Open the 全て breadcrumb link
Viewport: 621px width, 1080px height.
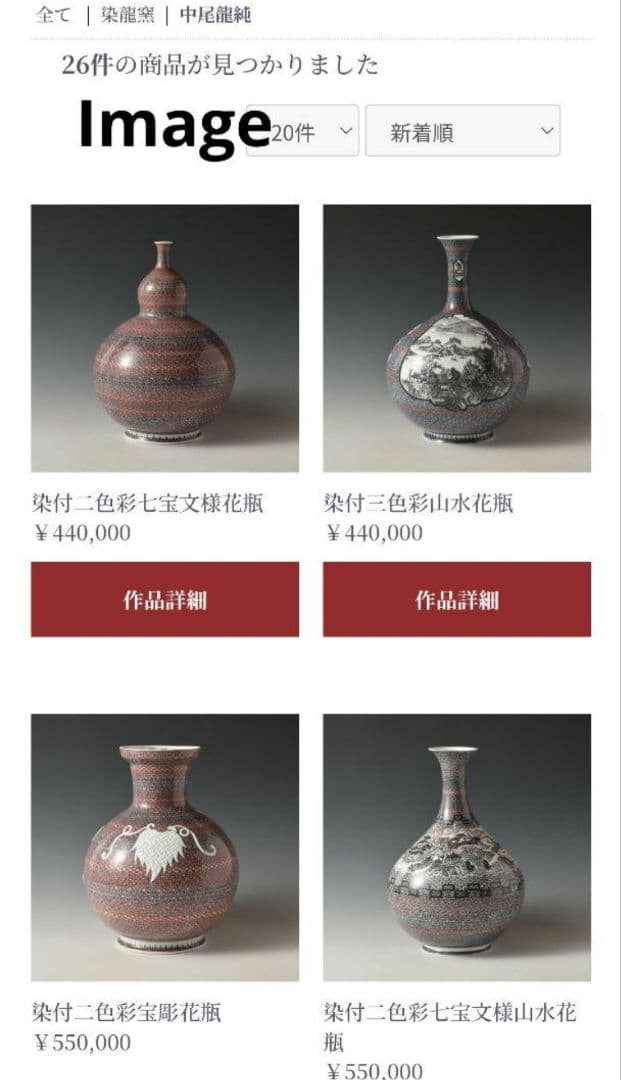coord(53,15)
